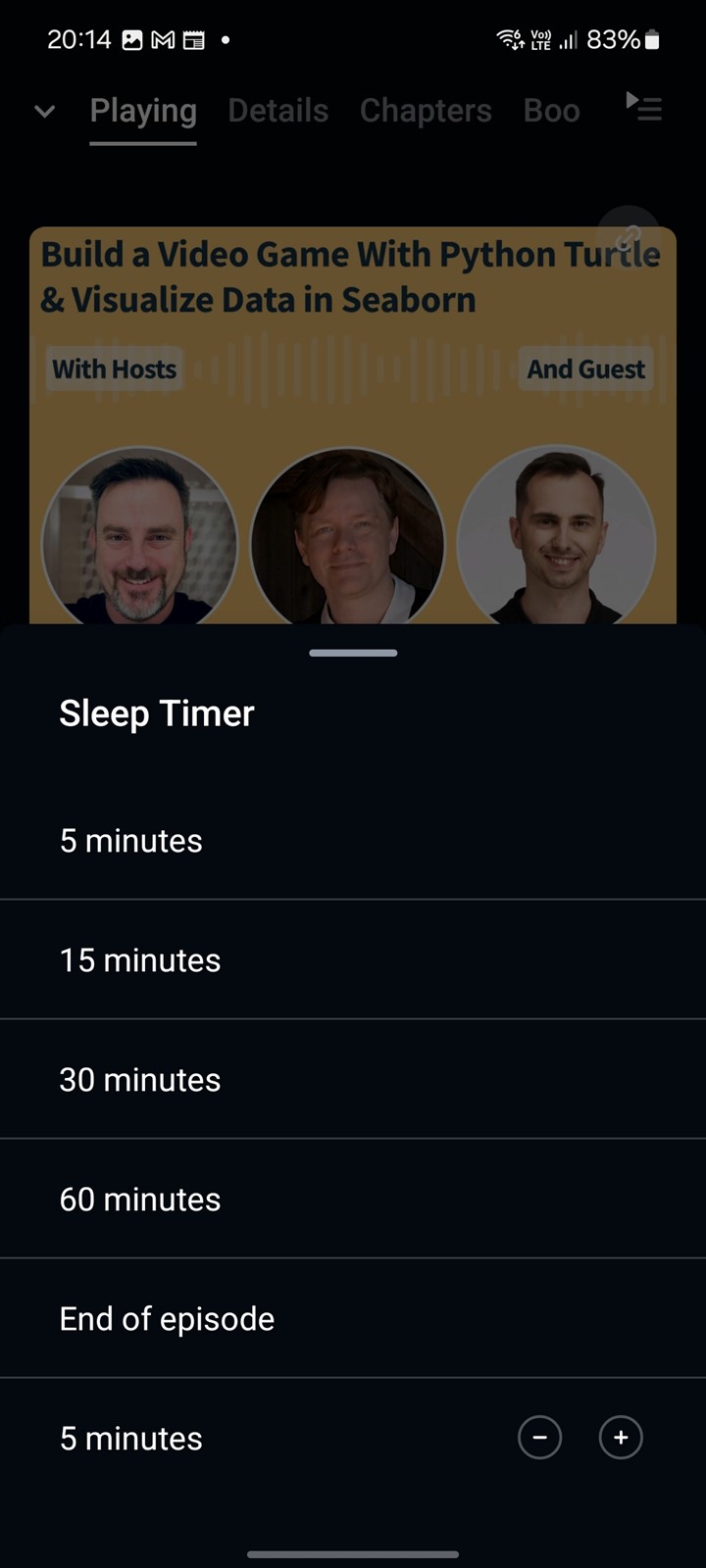This screenshot has width=706, height=1568.
Task: Open the Chapters tab
Action: click(x=426, y=111)
